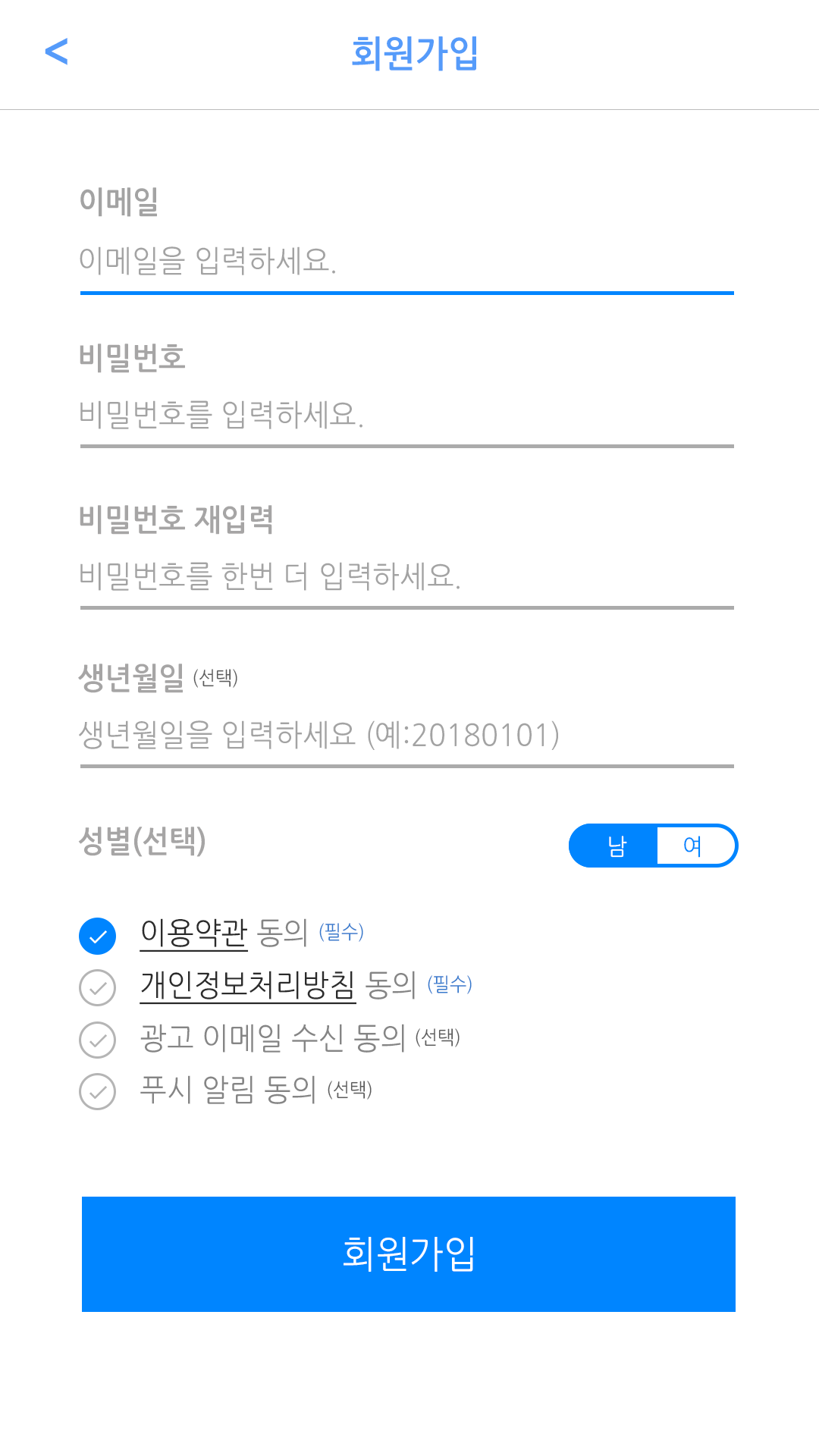Open the 개인정보처리방침 link
This screenshot has height=1456, width=819.
(248, 985)
